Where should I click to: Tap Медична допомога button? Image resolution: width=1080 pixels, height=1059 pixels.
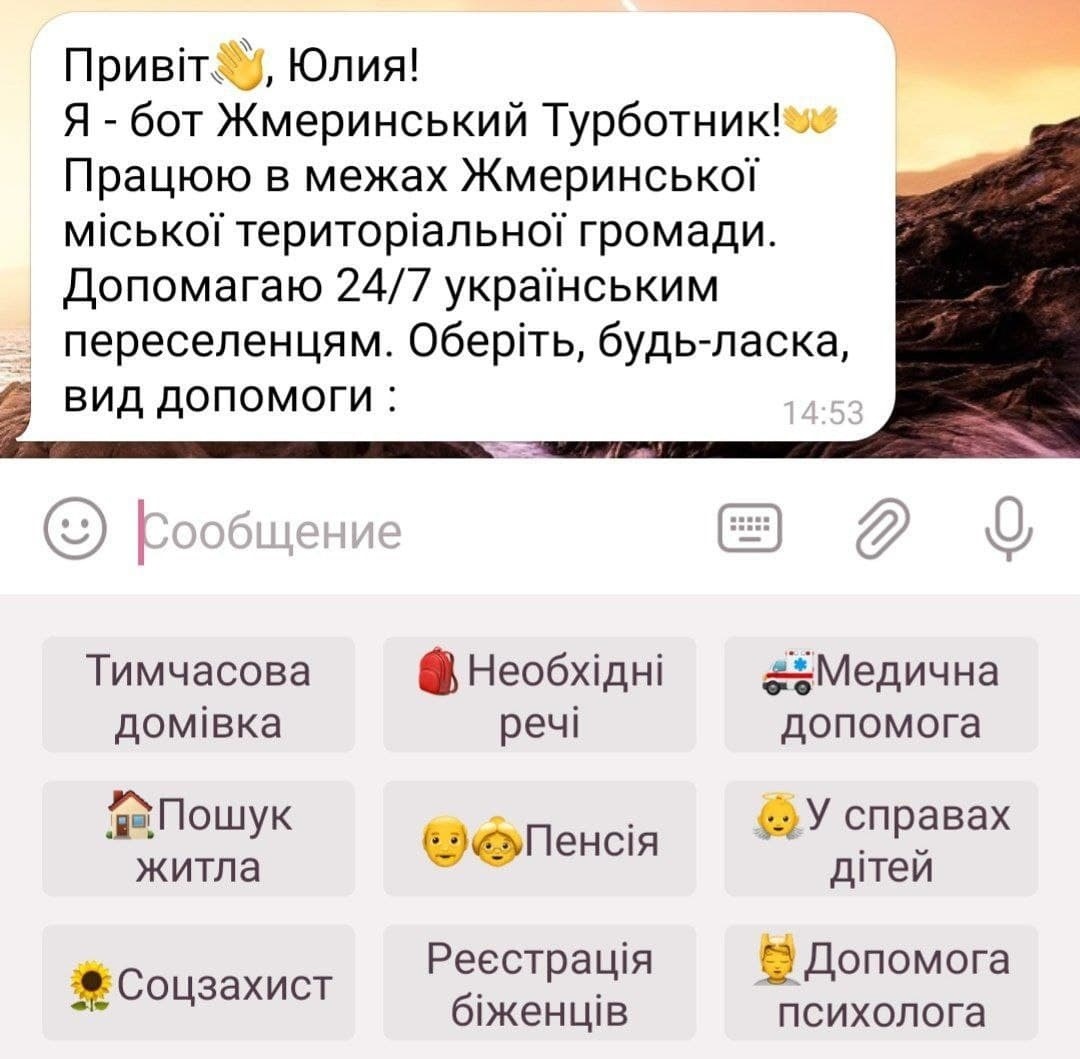(x=881, y=695)
